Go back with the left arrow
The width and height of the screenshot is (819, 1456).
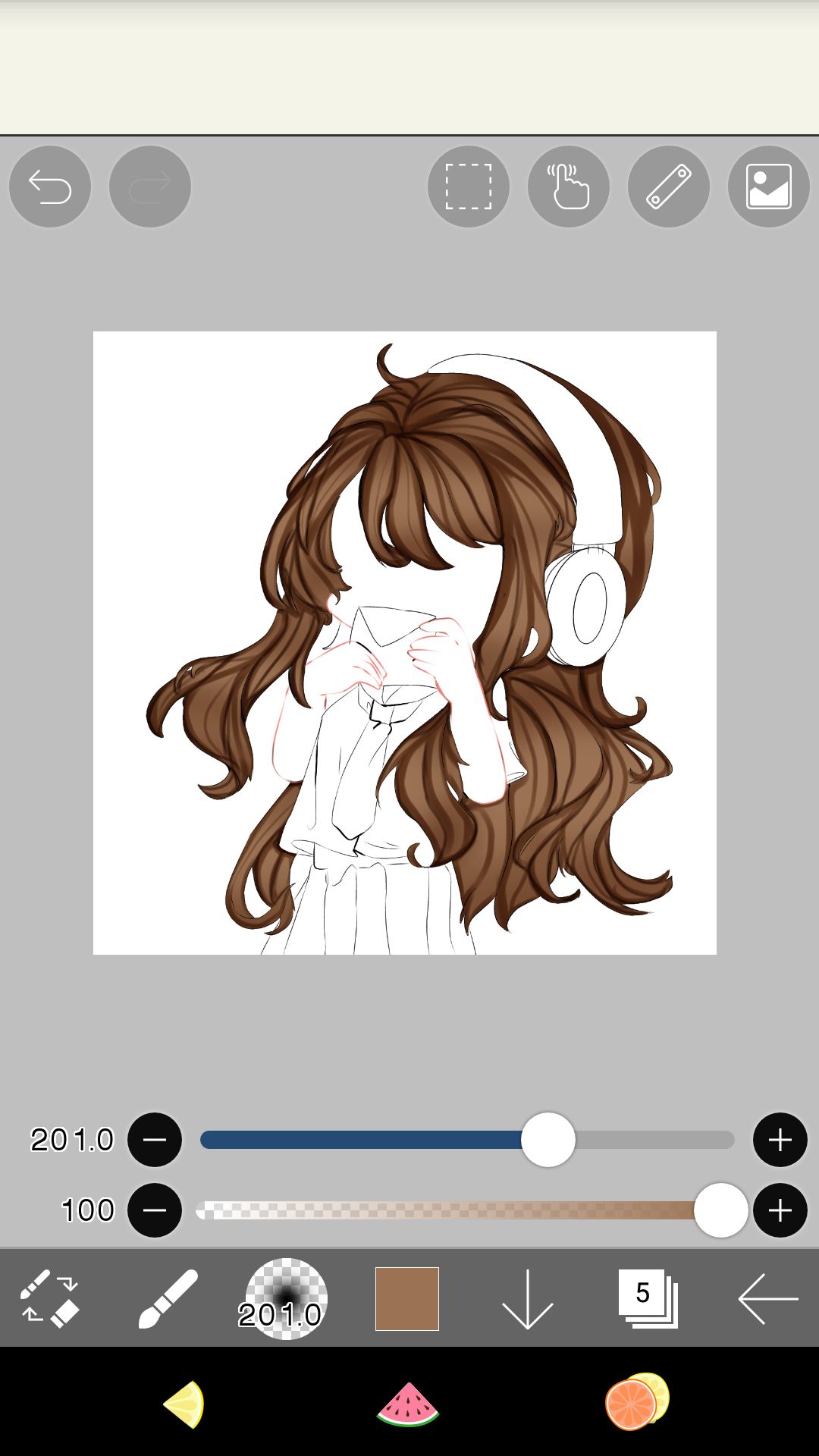767,1298
